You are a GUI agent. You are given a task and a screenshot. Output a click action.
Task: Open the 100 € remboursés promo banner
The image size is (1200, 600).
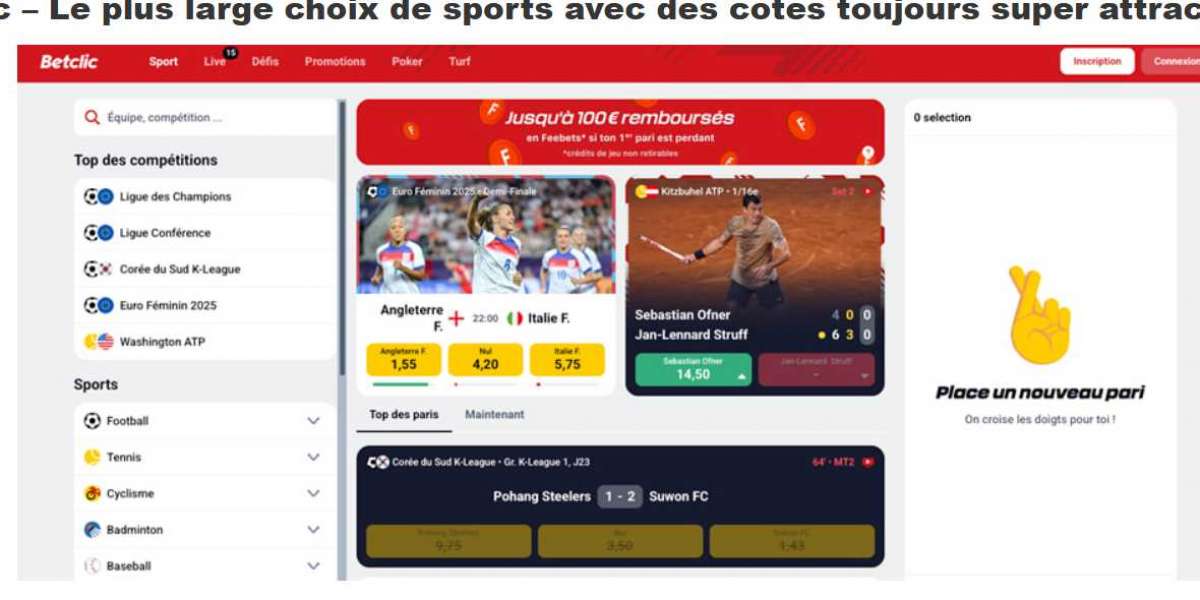click(620, 131)
